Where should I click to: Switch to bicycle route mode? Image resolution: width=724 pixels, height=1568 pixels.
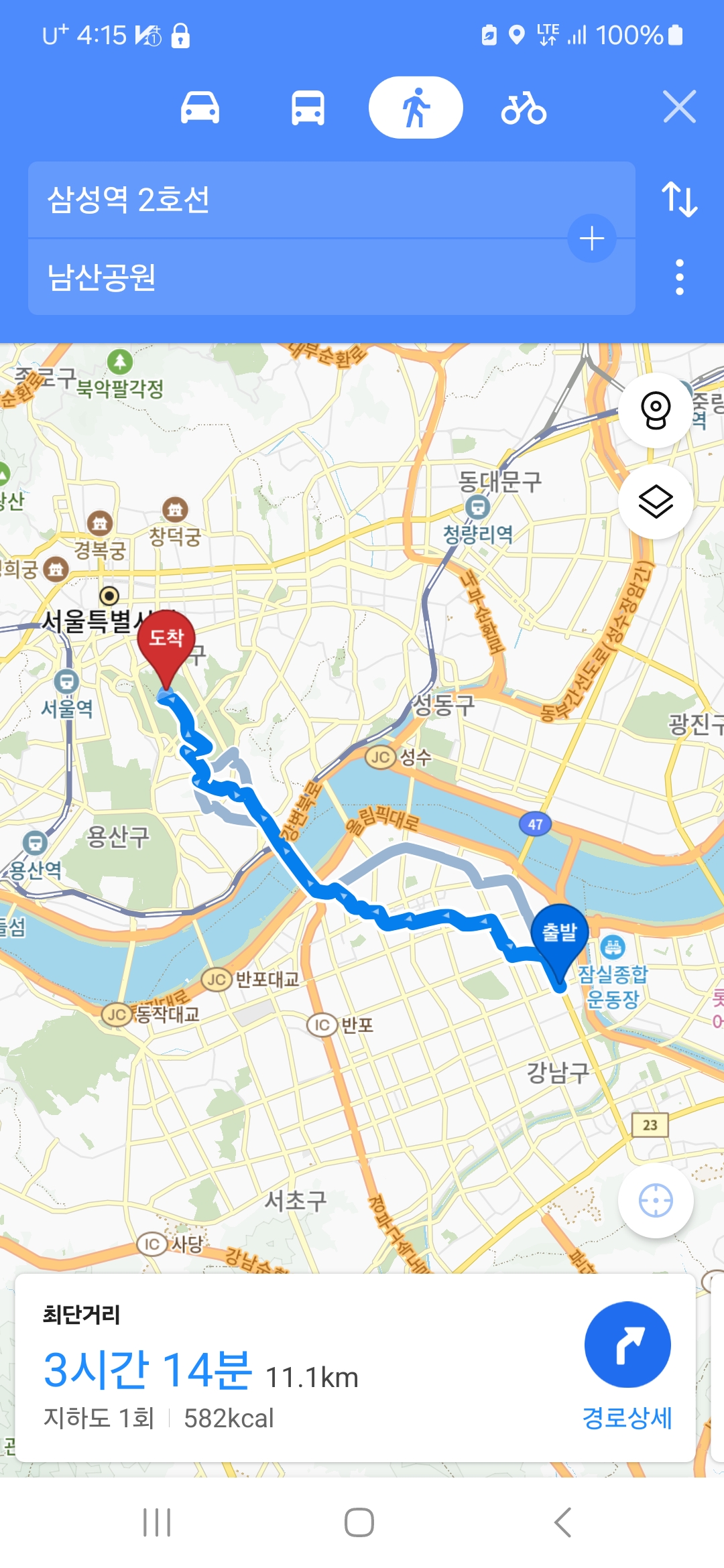coord(524,108)
